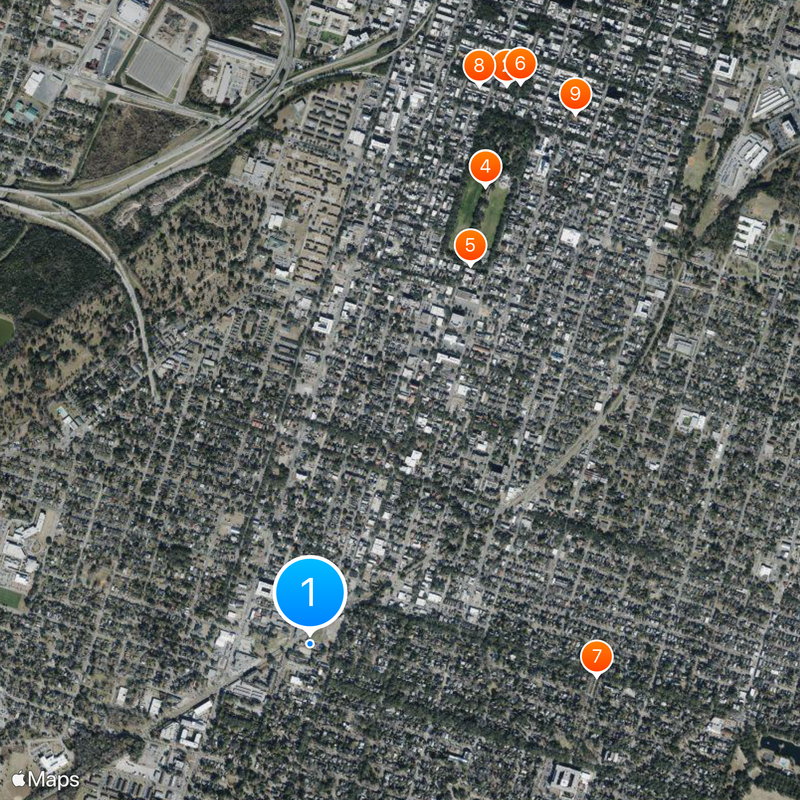The image size is (800, 800).
Task: Open the orange map pin numbered 4
Action: [x=485, y=166]
